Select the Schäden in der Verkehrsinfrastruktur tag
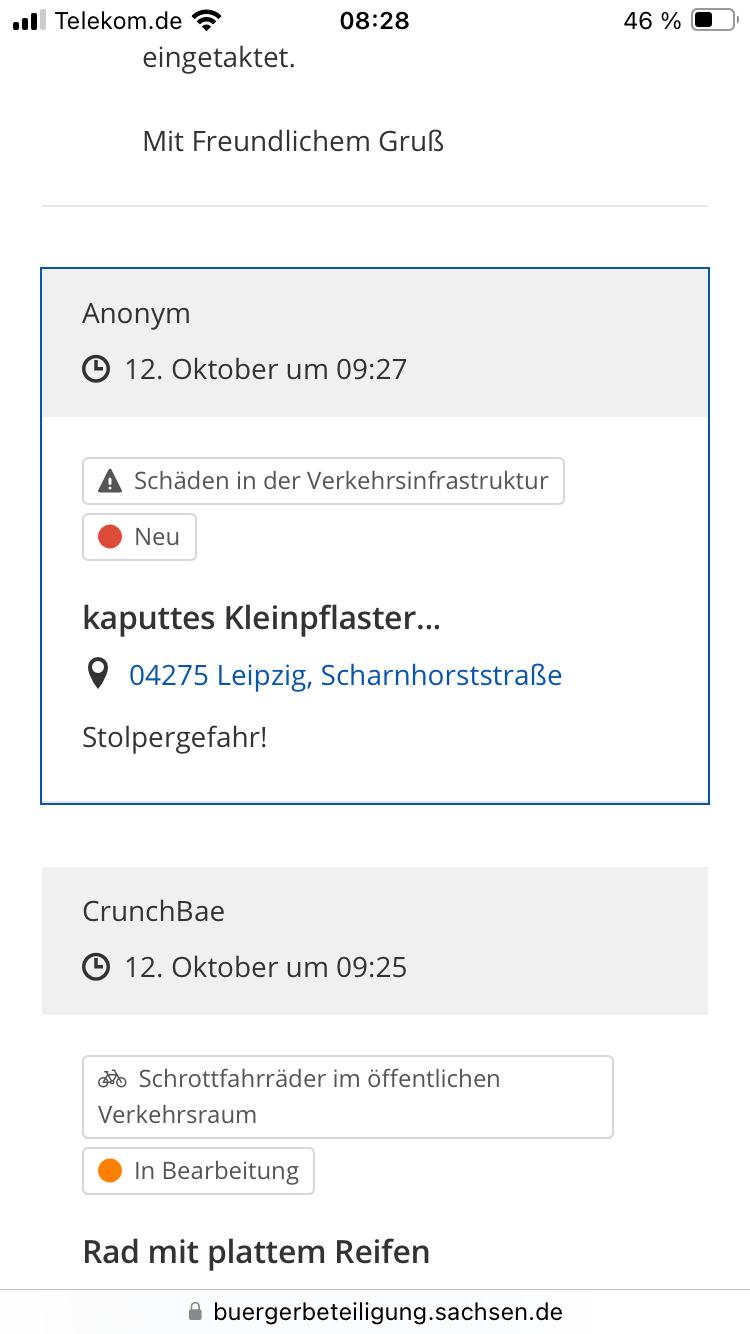 [x=323, y=481]
